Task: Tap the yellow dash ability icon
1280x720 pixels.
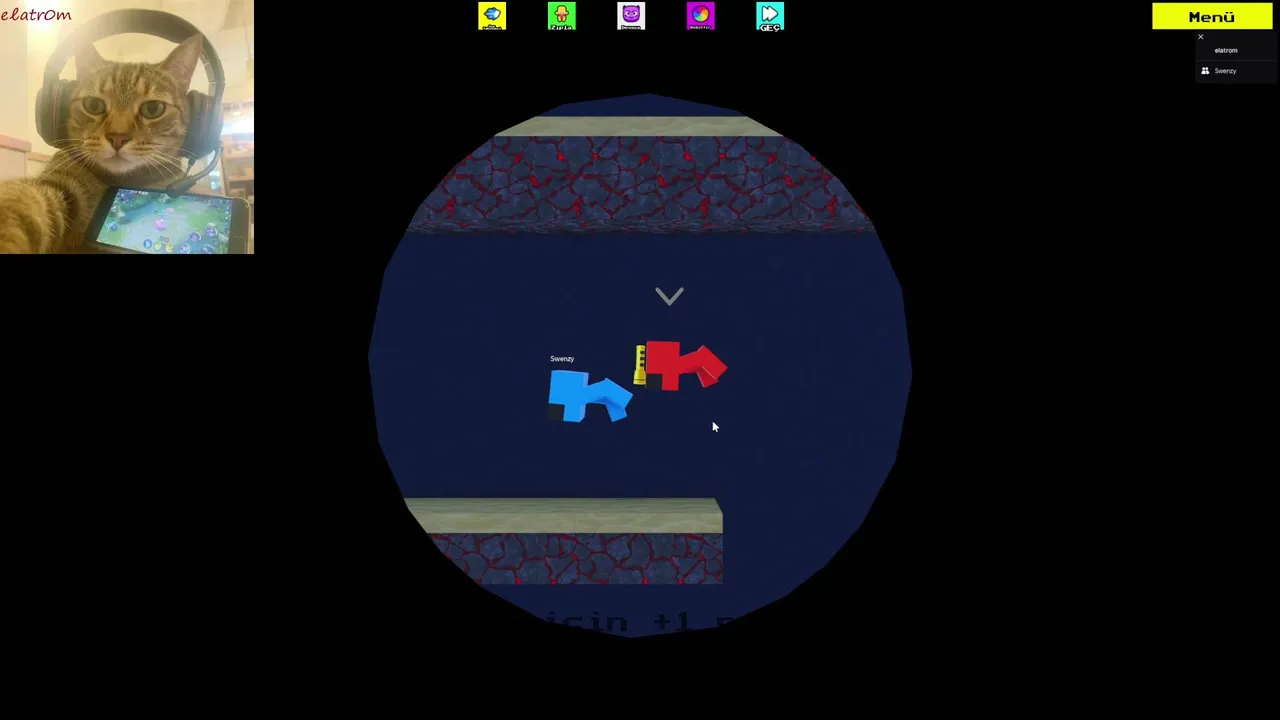Action: pos(492,16)
